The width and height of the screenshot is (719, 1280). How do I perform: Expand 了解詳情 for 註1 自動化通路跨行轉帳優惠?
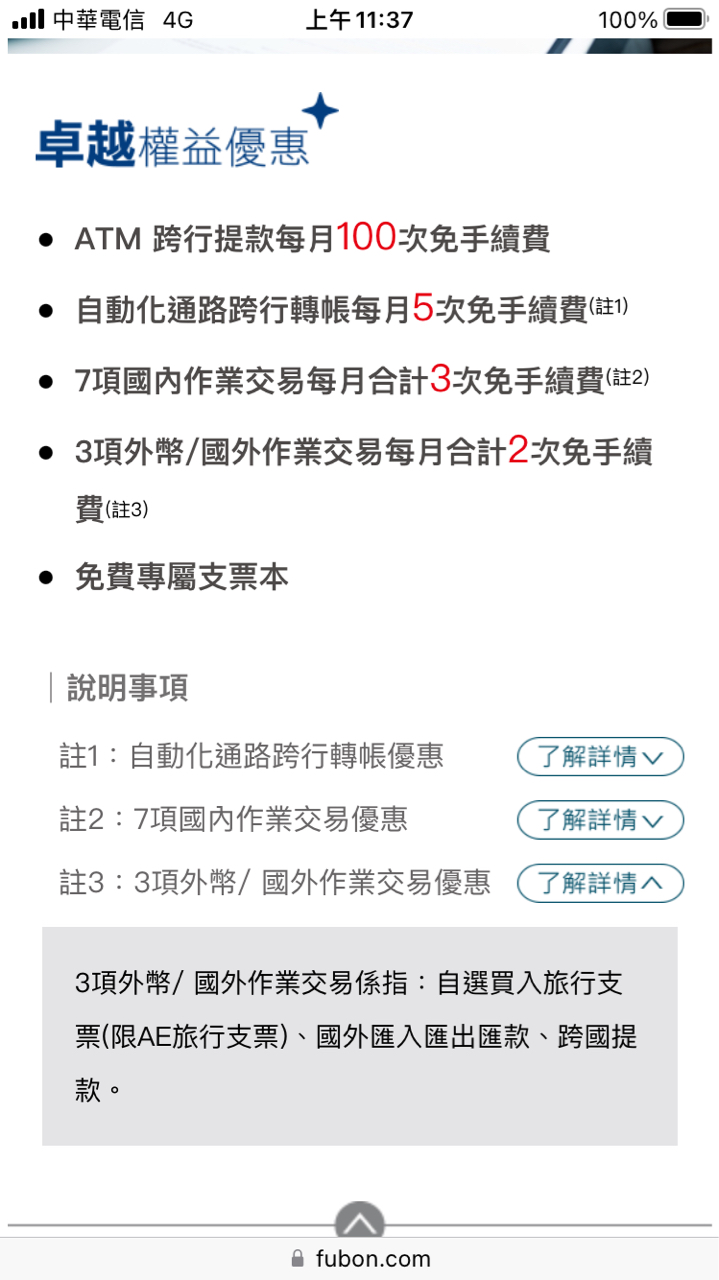(600, 757)
